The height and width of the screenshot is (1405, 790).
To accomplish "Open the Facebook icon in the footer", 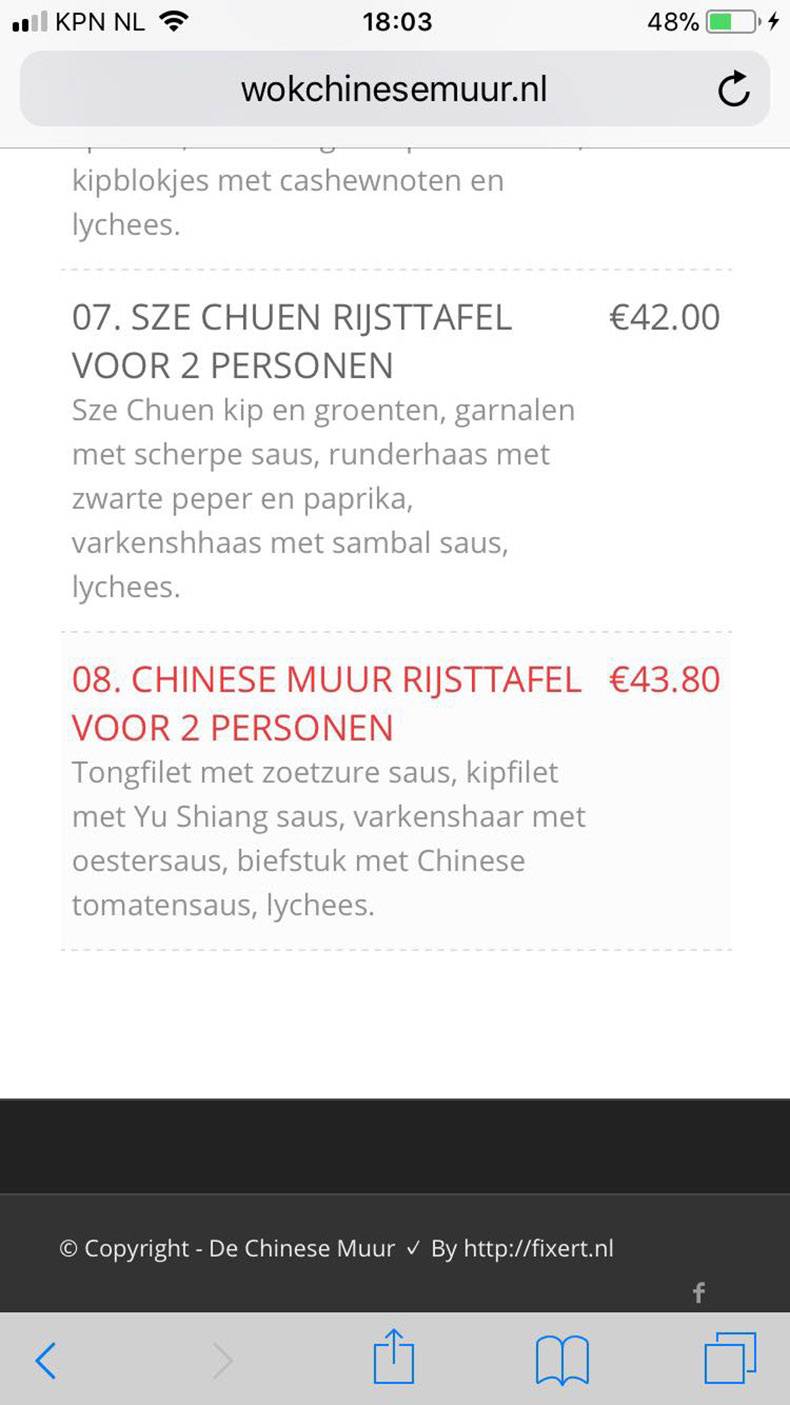I will (x=699, y=1293).
